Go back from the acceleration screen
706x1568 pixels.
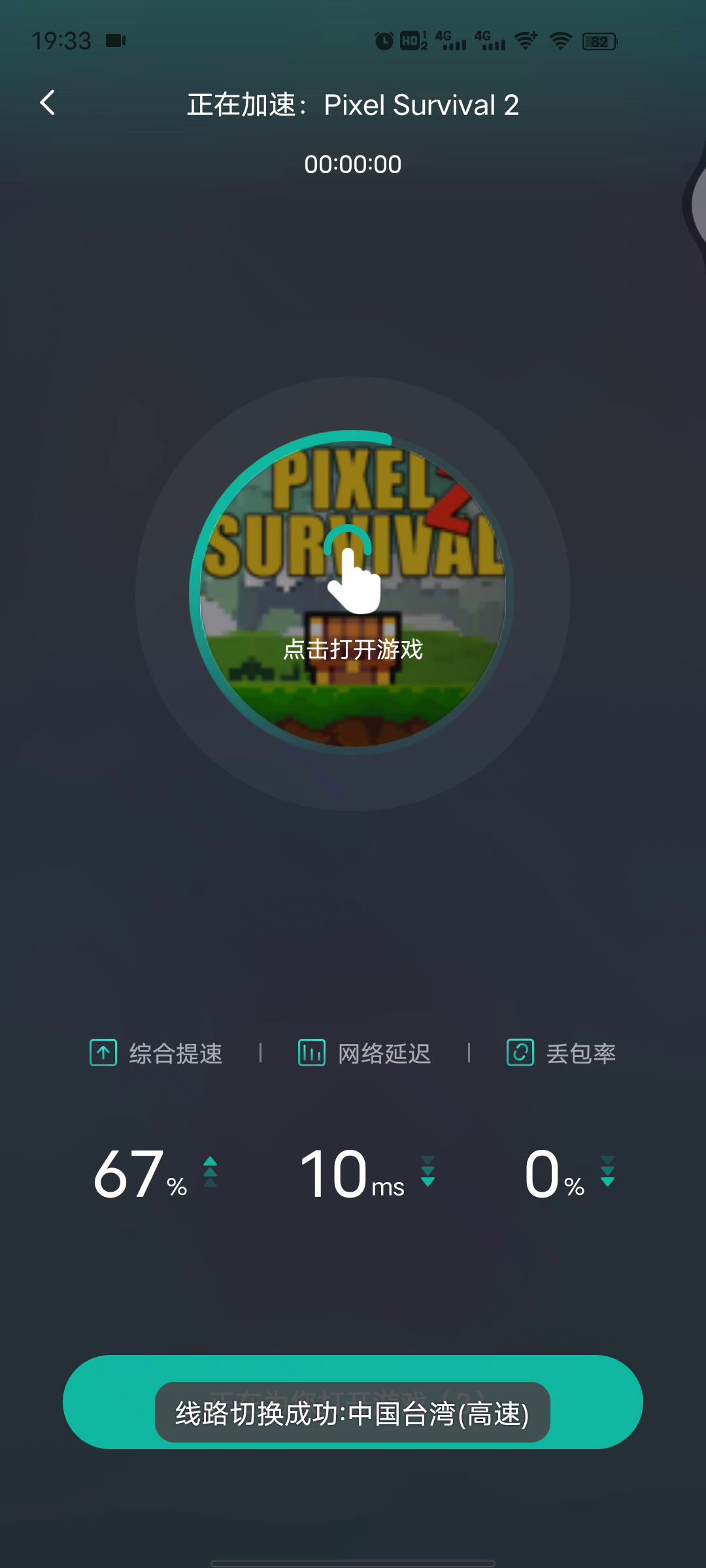(x=48, y=103)
